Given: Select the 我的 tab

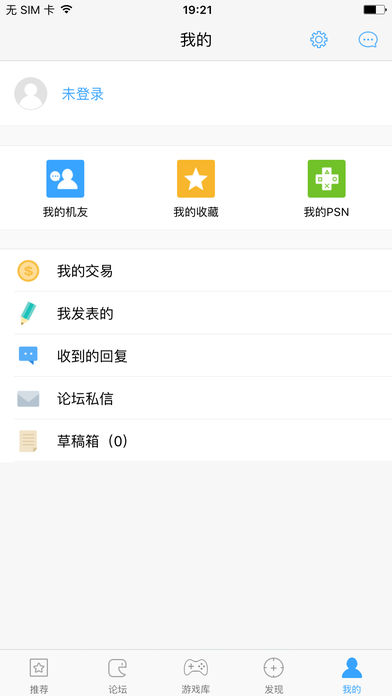Looking at the screenshot, I should [352, 674].
